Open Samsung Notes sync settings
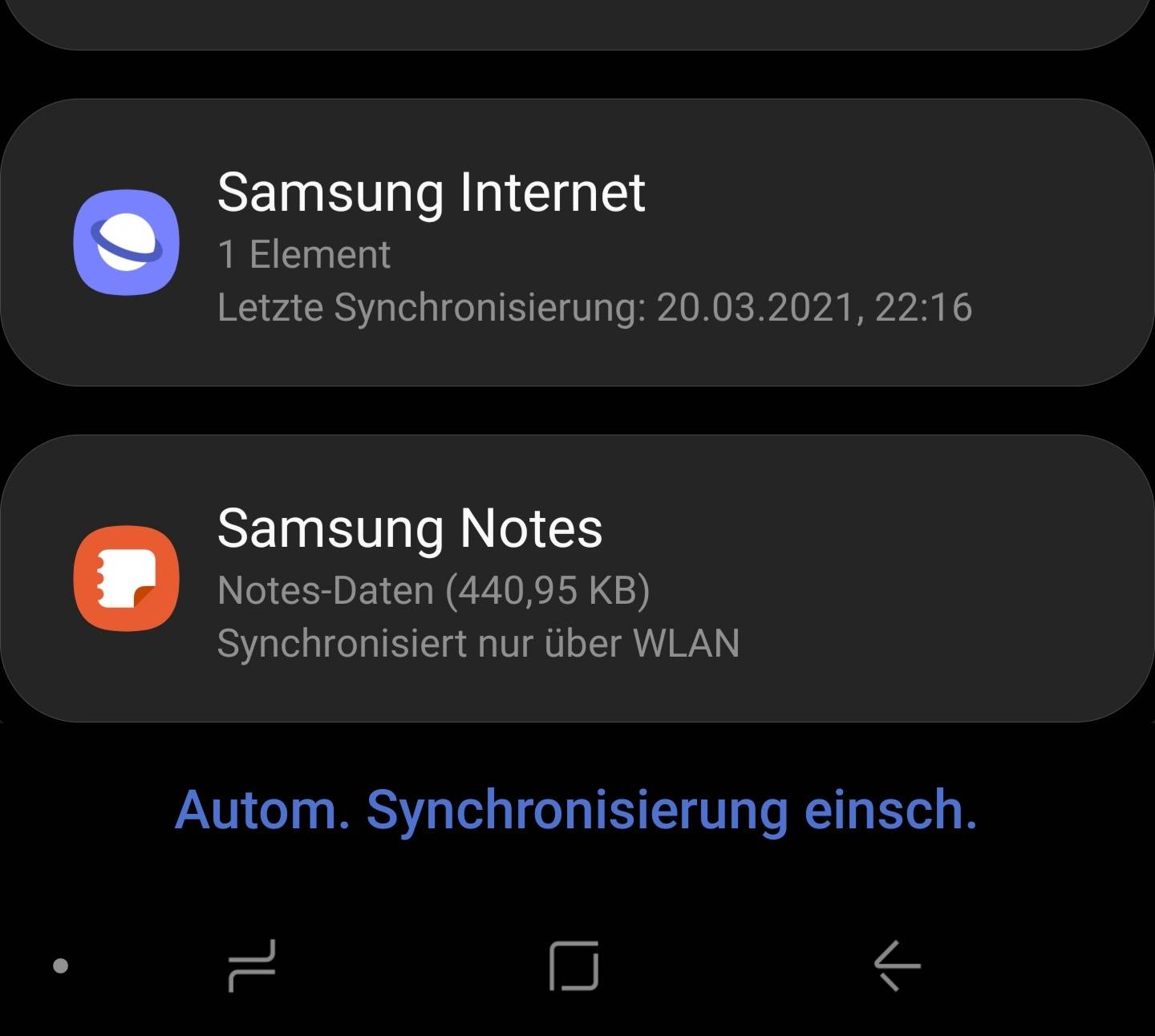 pyautogui.click(x=577, y=579)
